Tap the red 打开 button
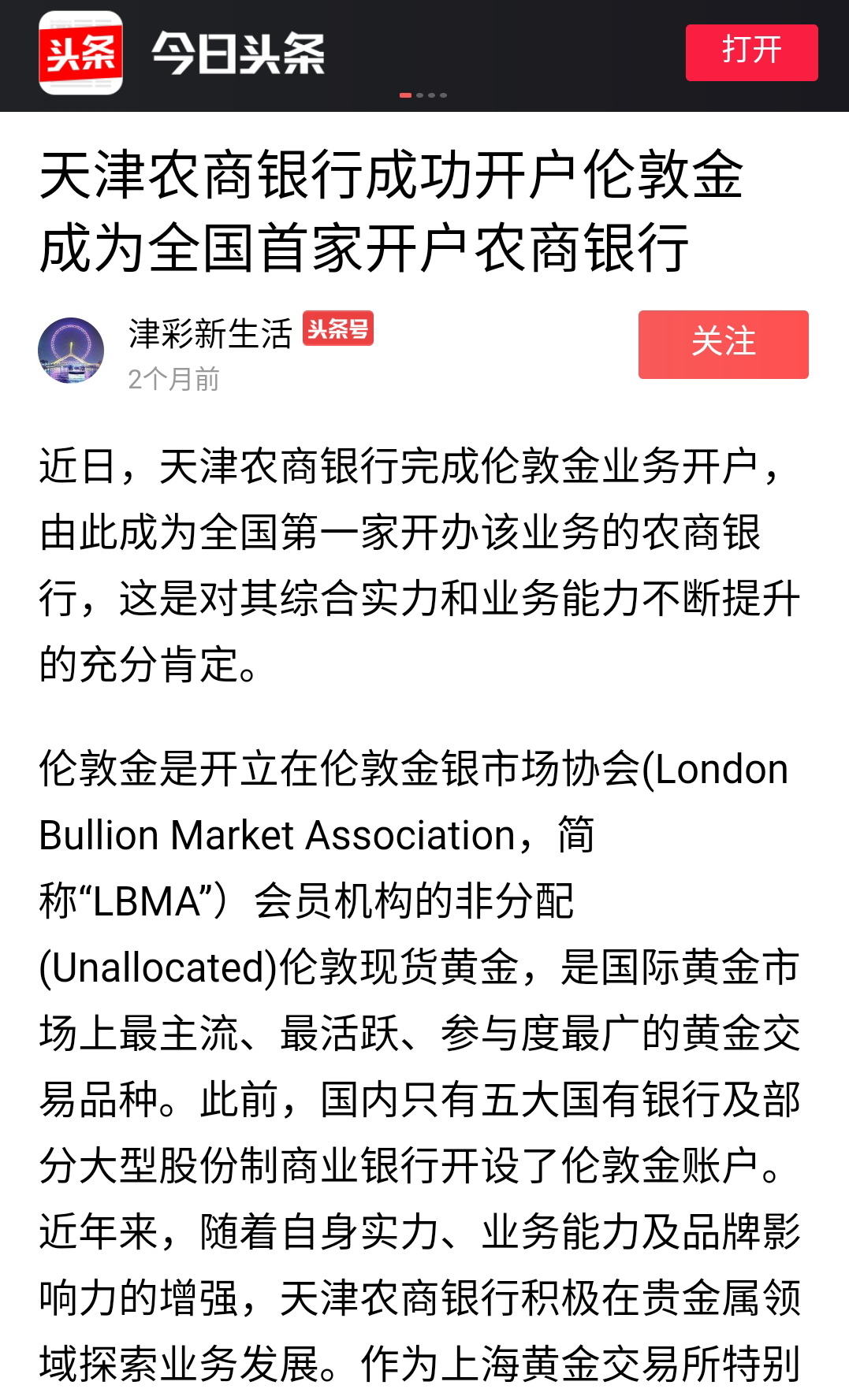Screen dimensions: 849x1400 [751, 53]
